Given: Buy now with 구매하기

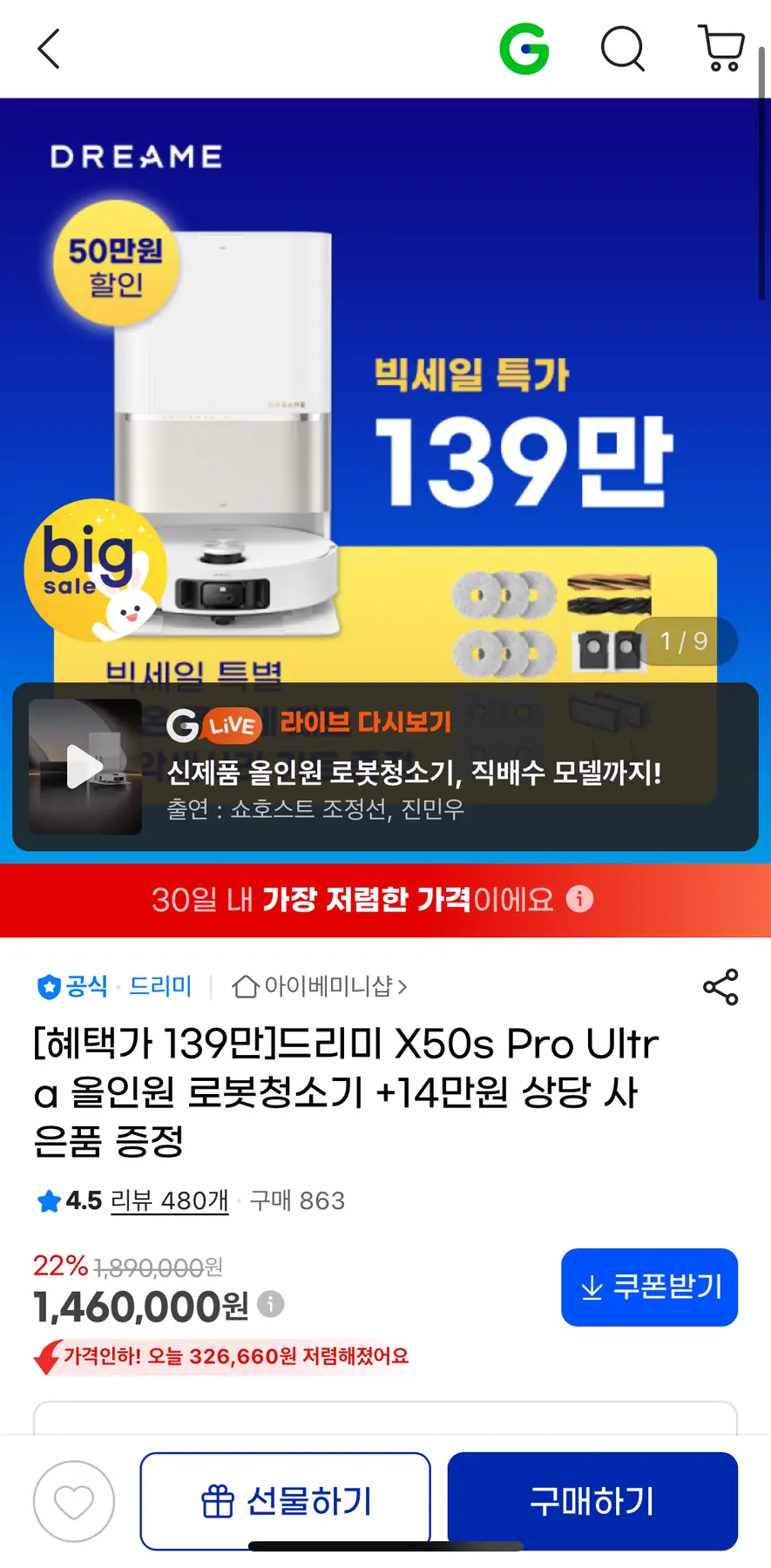Looking at the screenshot, I should point(592,1501).
